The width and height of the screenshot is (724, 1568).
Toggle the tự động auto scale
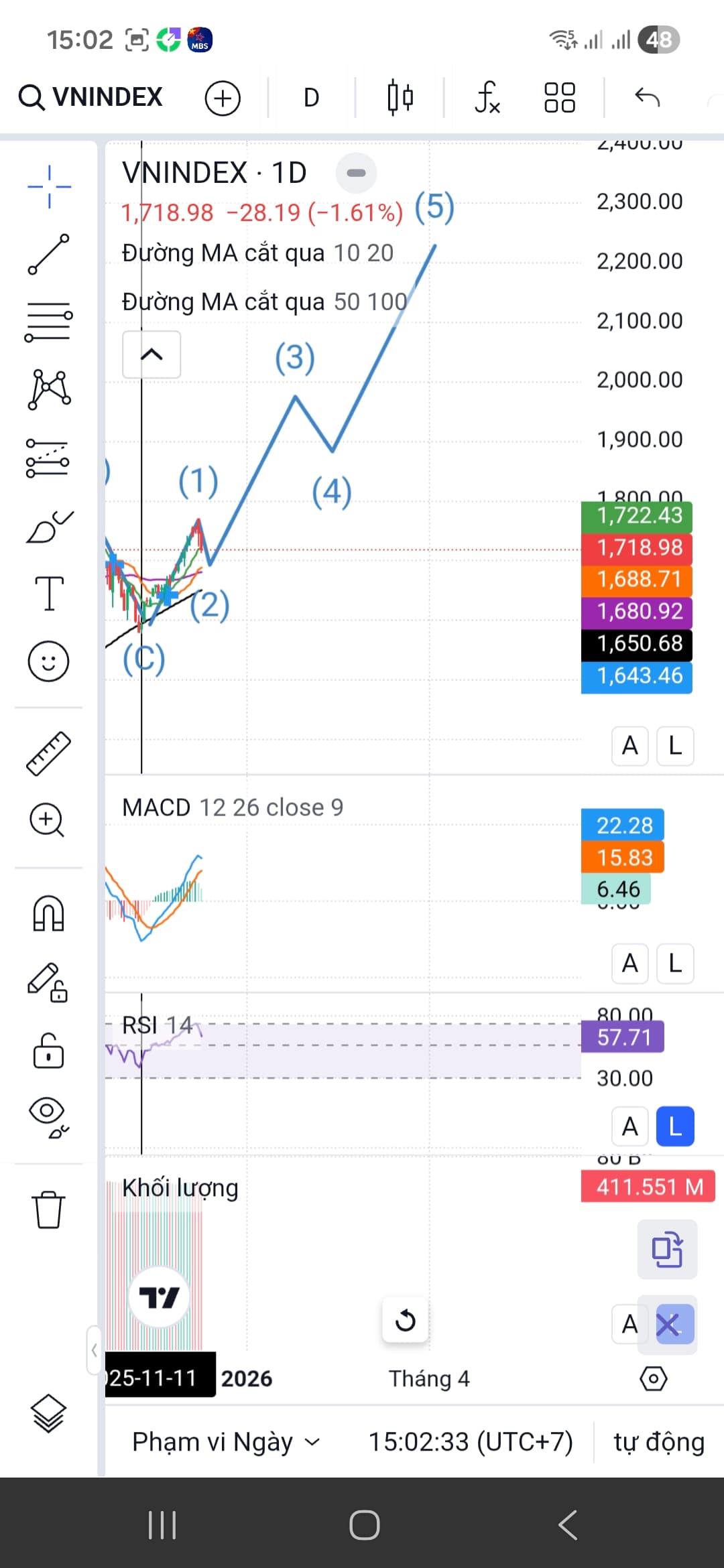tap(659, 1442)
